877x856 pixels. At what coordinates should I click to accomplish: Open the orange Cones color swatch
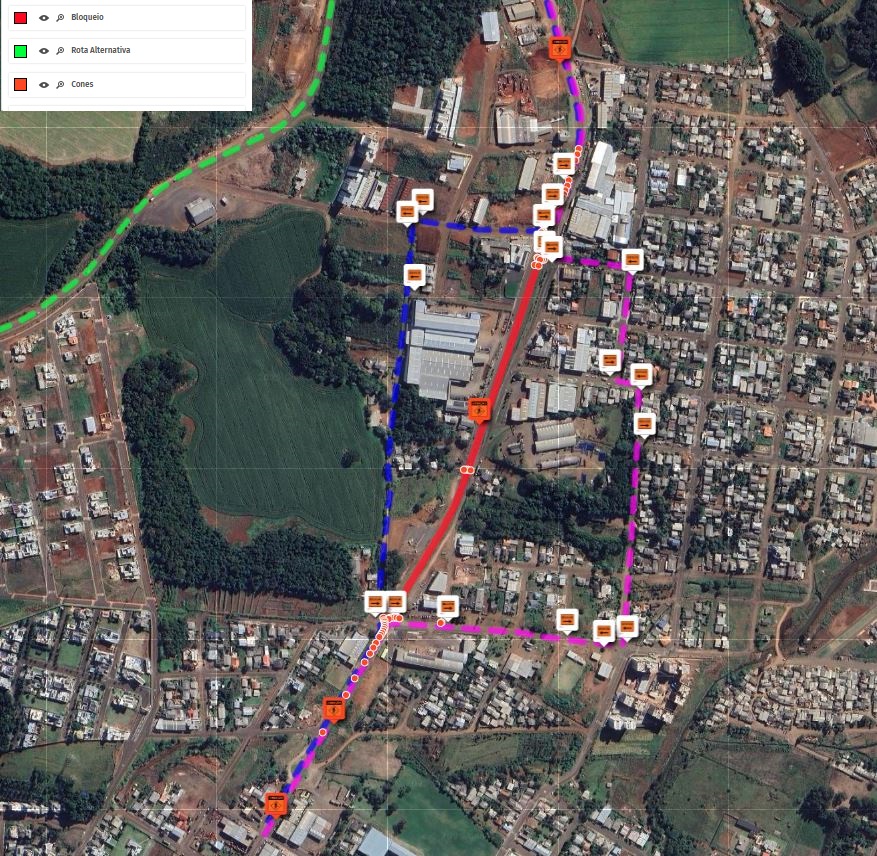(20, 85)
